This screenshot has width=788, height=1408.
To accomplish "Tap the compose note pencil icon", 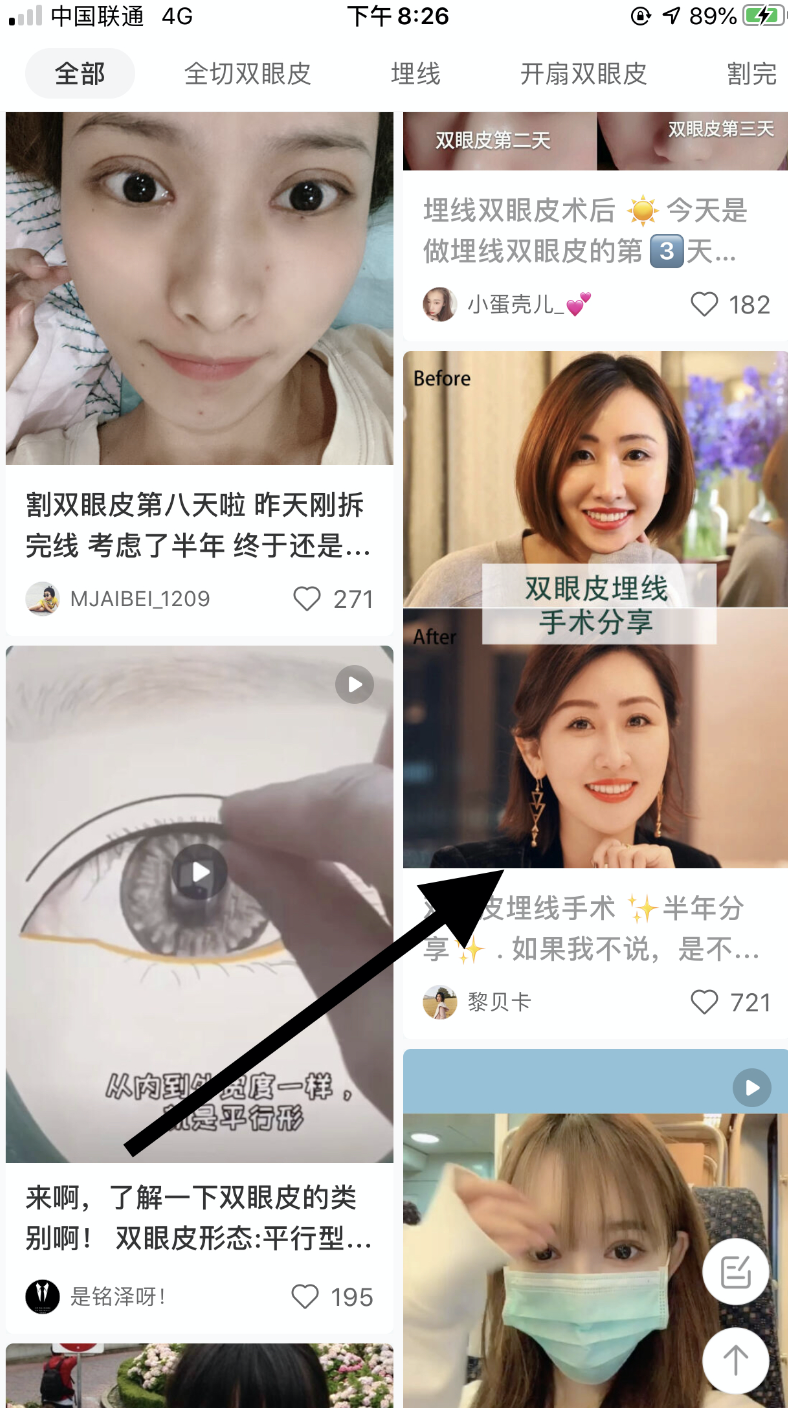I will tap(735, 1271).
